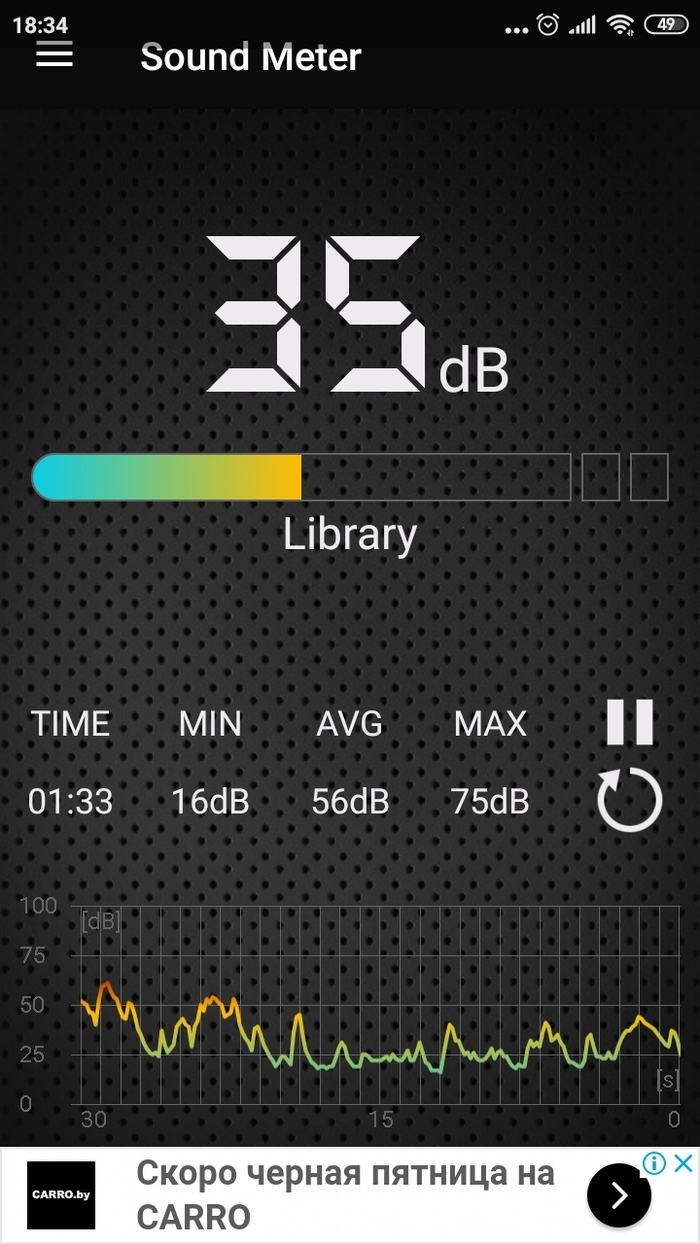Pause the sound measurement

pos(630,722)
